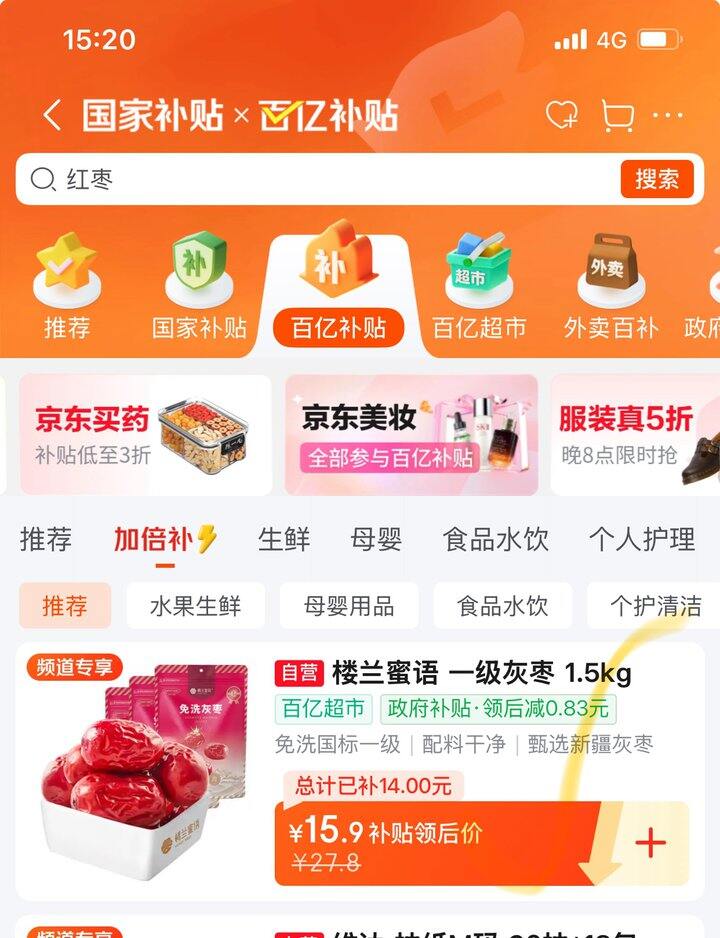Image resolution: width=720 pixels, height=938 pixels.
Task: Open the heart favorites icon
Action: click(x=561, y=115)
